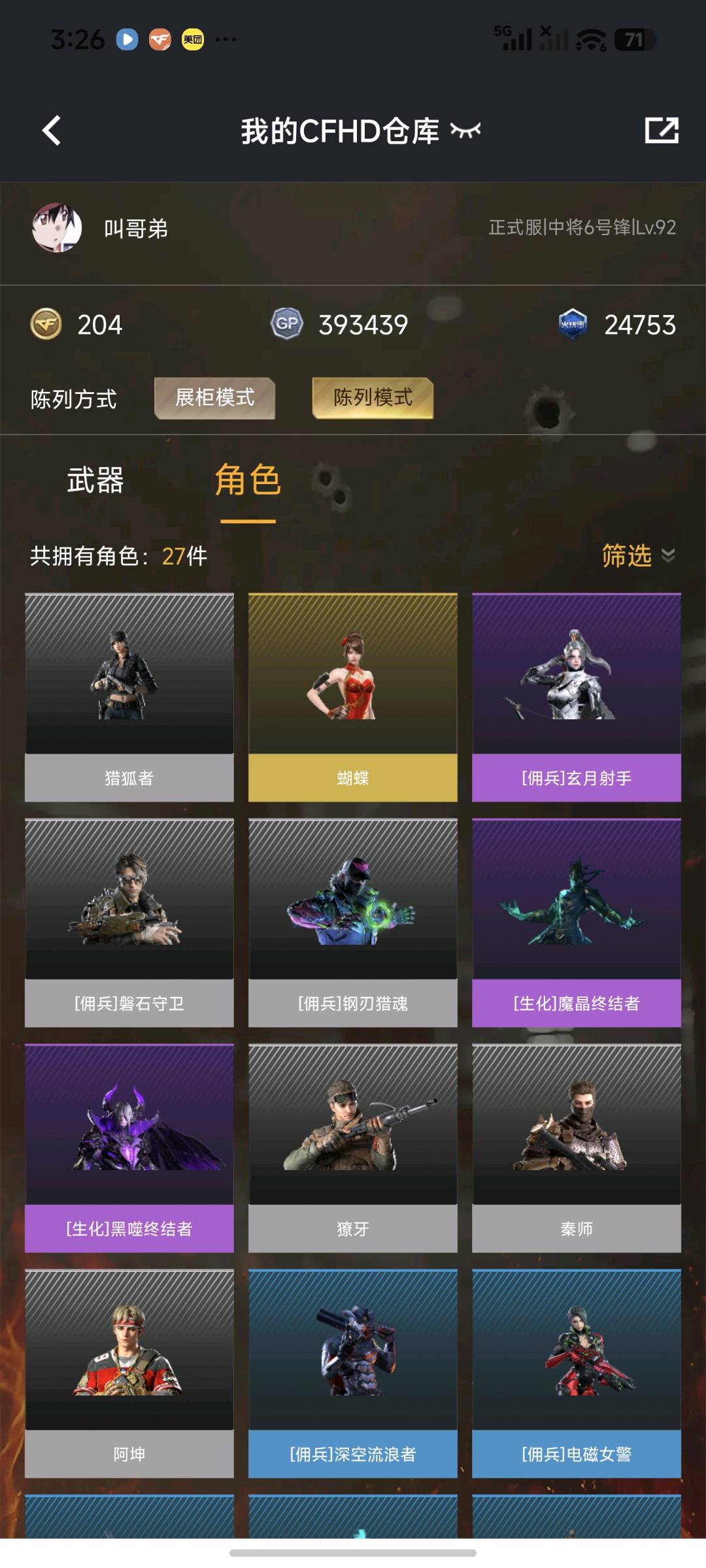This screenshot has width=706, height=1568.
Task: Select the 角色 tab
Action: coord(248,481)
